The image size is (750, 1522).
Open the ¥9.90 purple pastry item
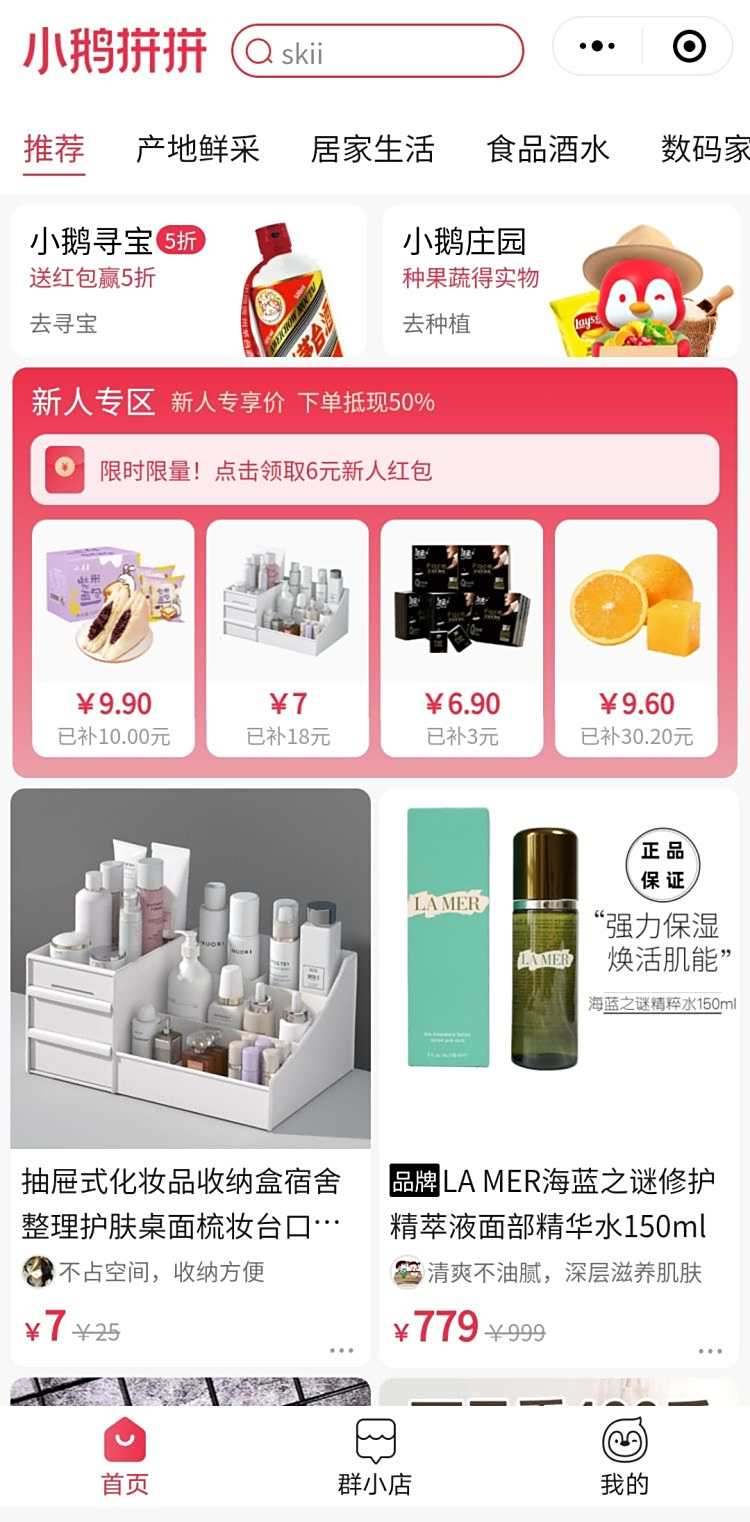tap(113, 636)
